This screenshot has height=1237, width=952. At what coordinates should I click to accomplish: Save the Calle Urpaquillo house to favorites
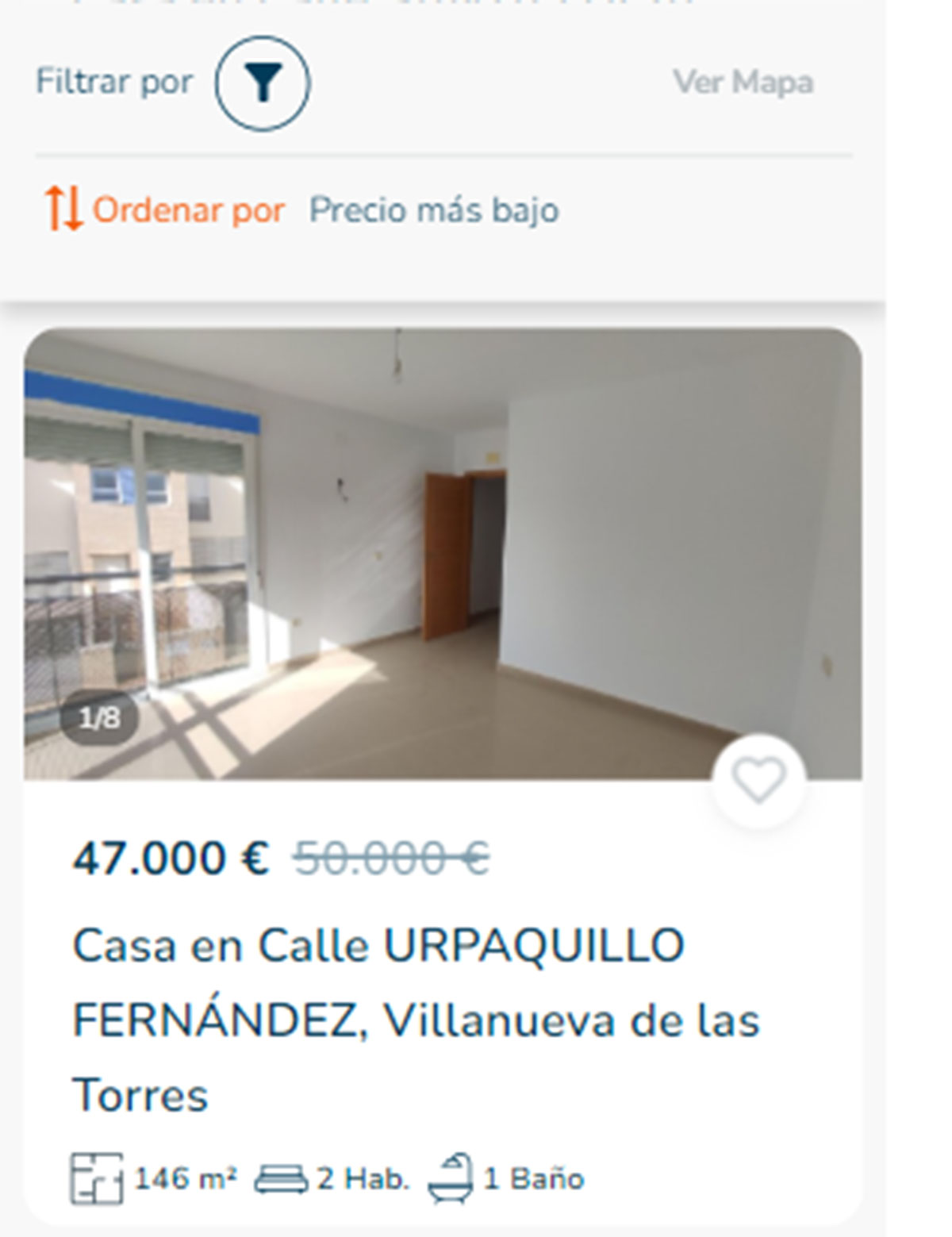(x=758, y=780)
